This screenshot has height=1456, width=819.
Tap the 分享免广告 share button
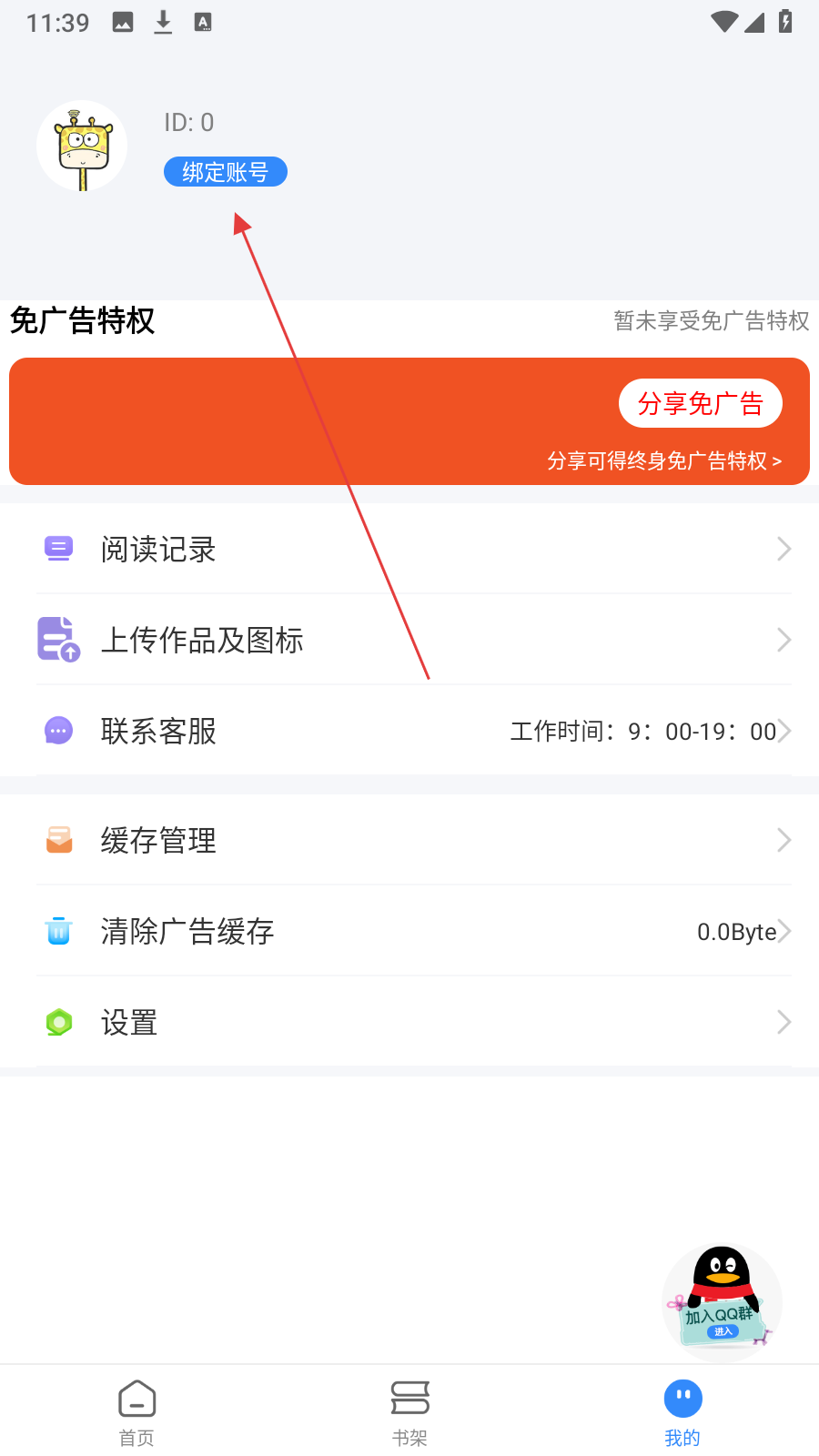pos(700,403)
